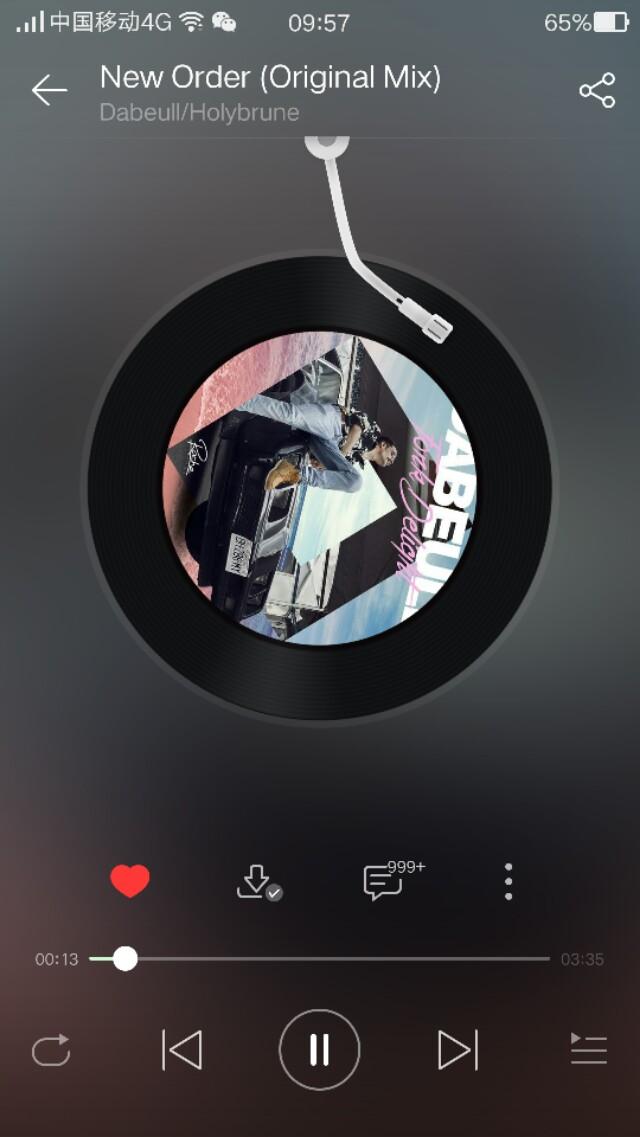Tap the playback progress slider
The width and height of the screenshot is (640, 1137).
pyautogui.click(x=320, y=959)
